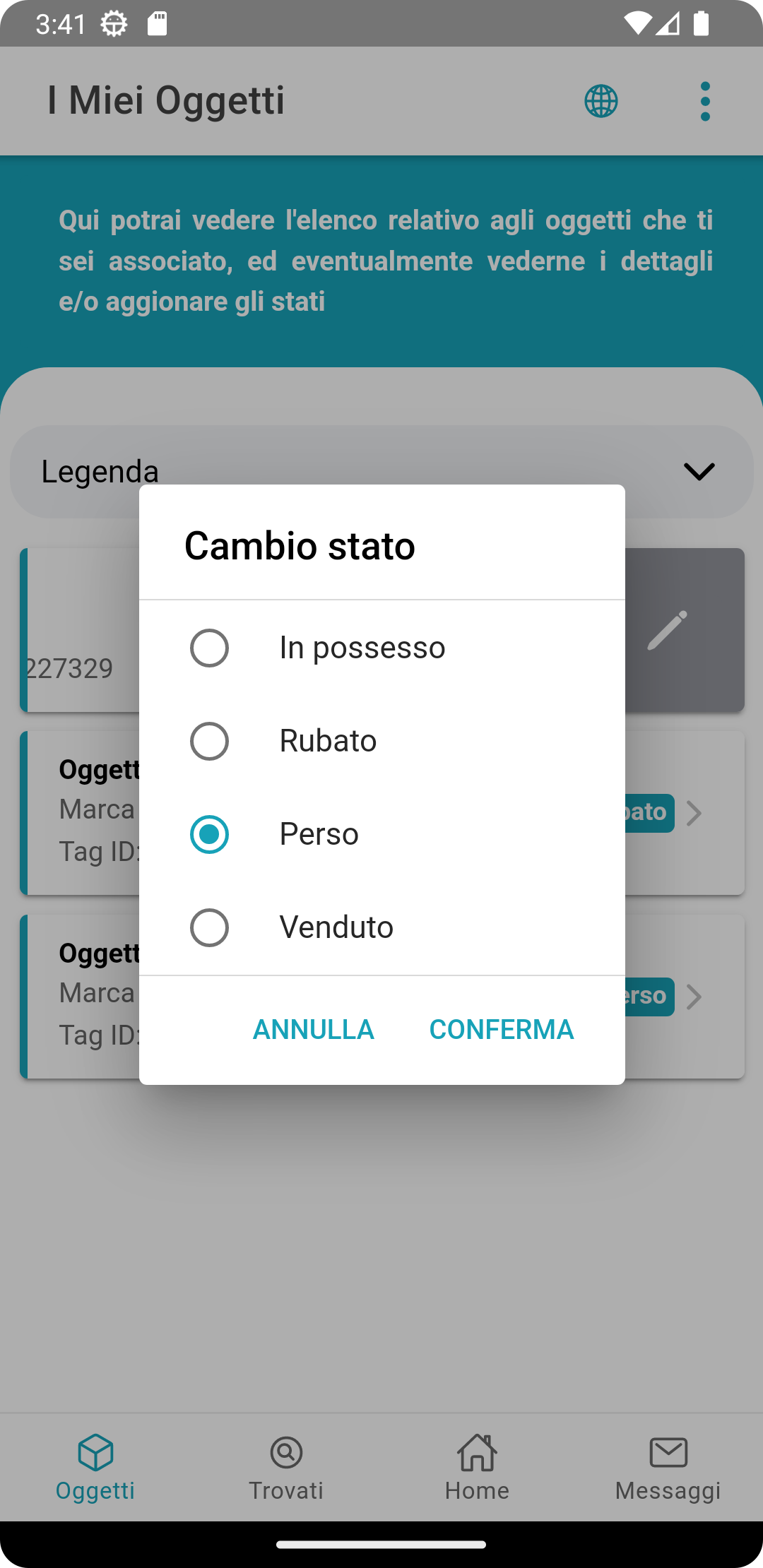Go to the Home tab
This screenshot has height=1568, width=763.
(x=477, y=1468)
